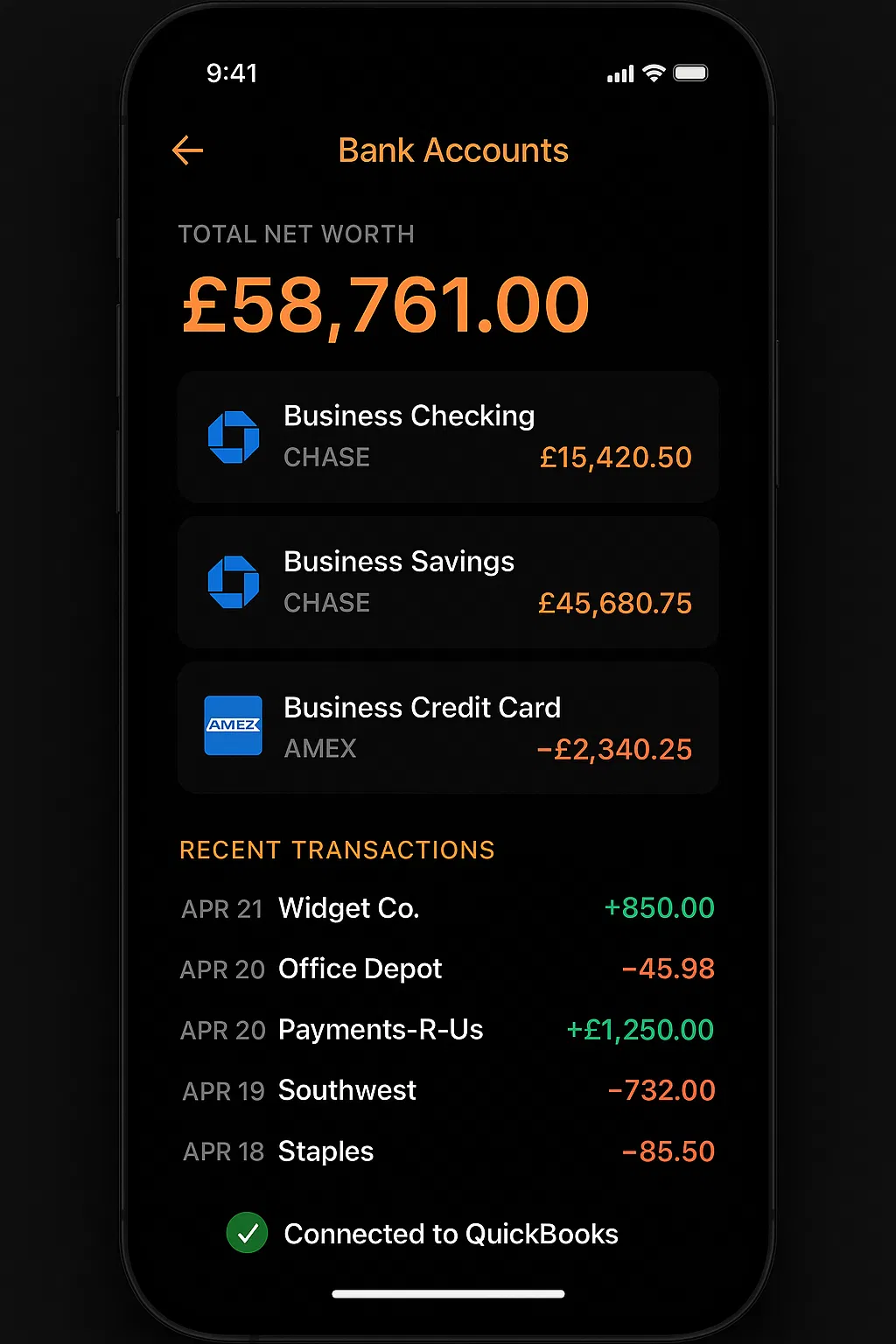This screenshot has width=896, height=1344.
Task: Select the Southwest transaction
Action: click(x=447, y=1090)
